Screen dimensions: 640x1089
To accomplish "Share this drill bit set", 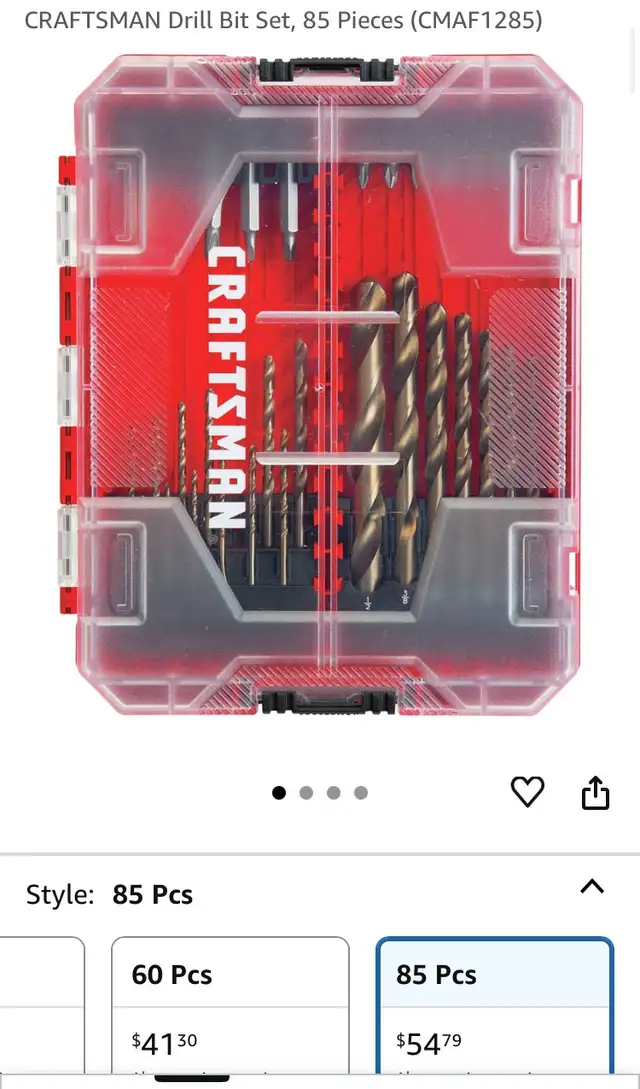I will click(x=595, y=792).
